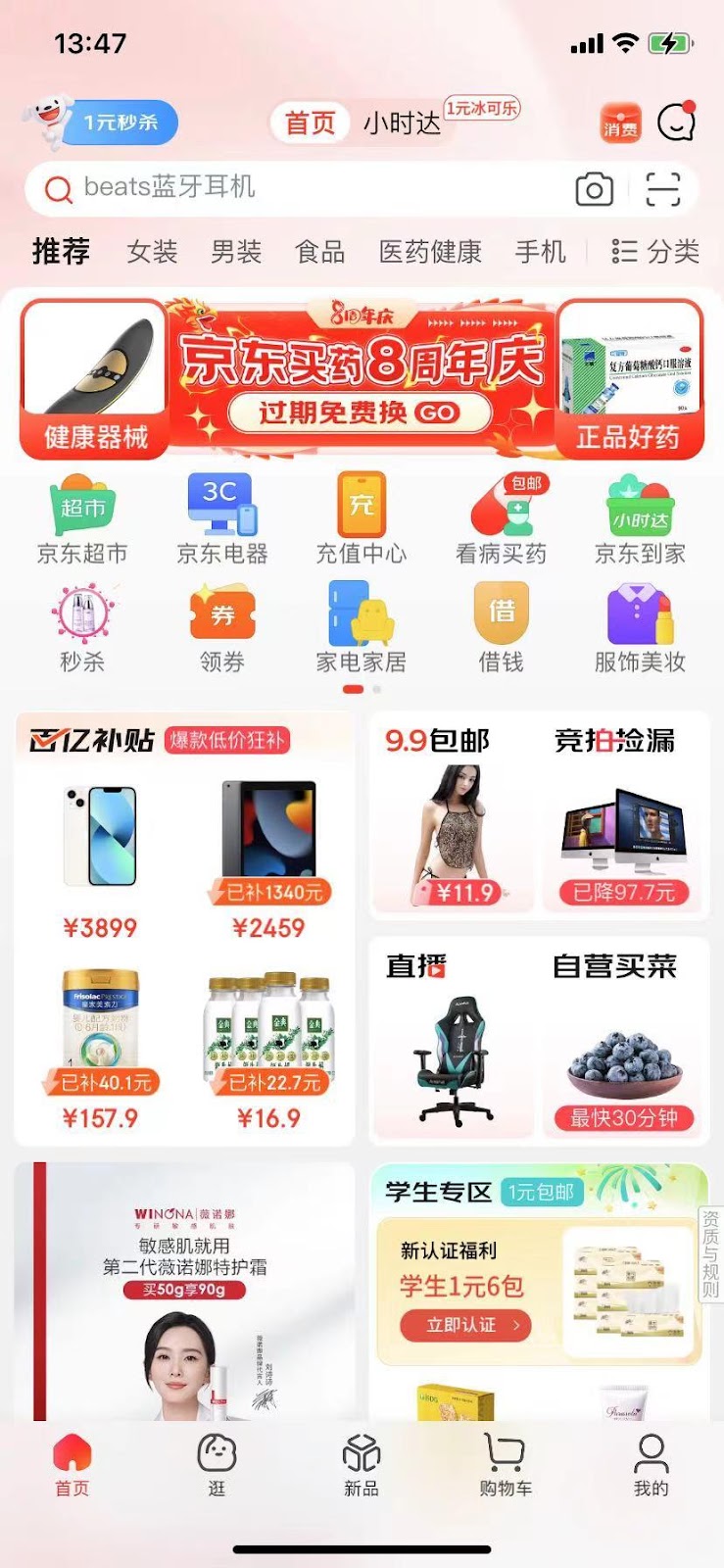Select the 女装 category tab
Image resolution: width=724 pixels, height=1568 pixels.
152,252
